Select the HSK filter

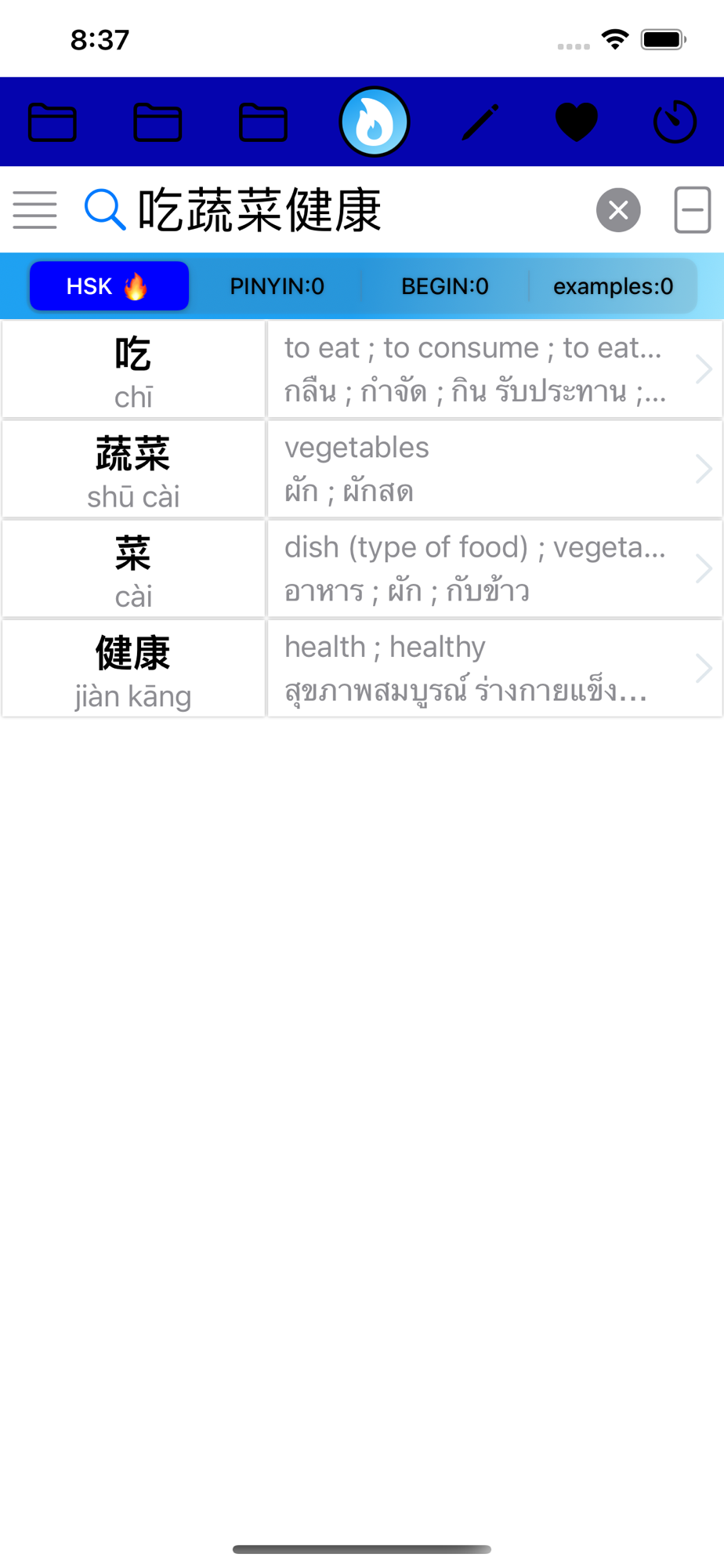109,286
